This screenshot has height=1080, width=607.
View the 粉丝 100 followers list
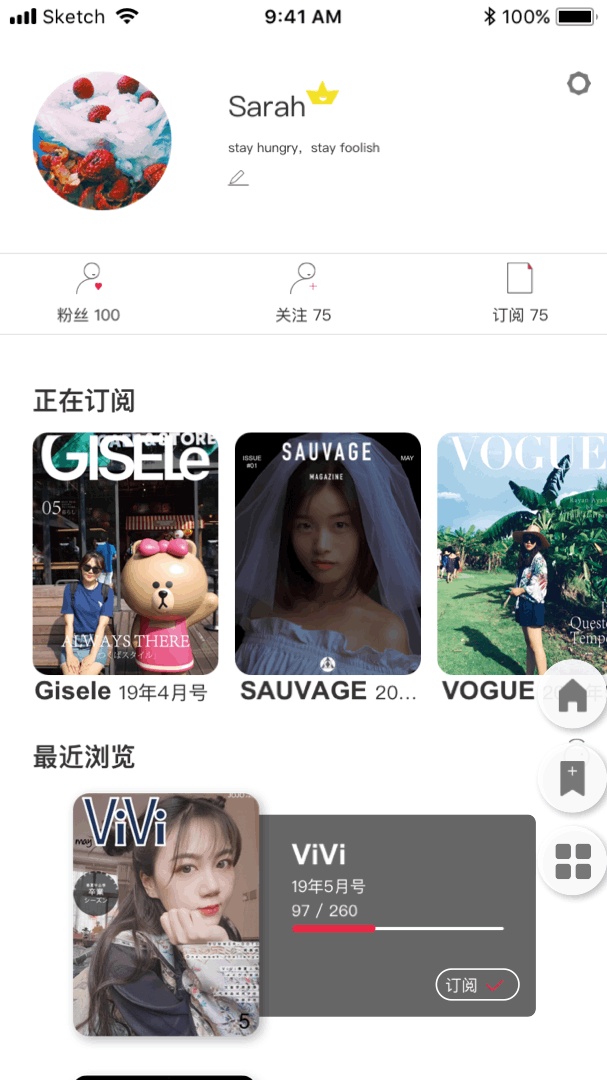[89, 293]
